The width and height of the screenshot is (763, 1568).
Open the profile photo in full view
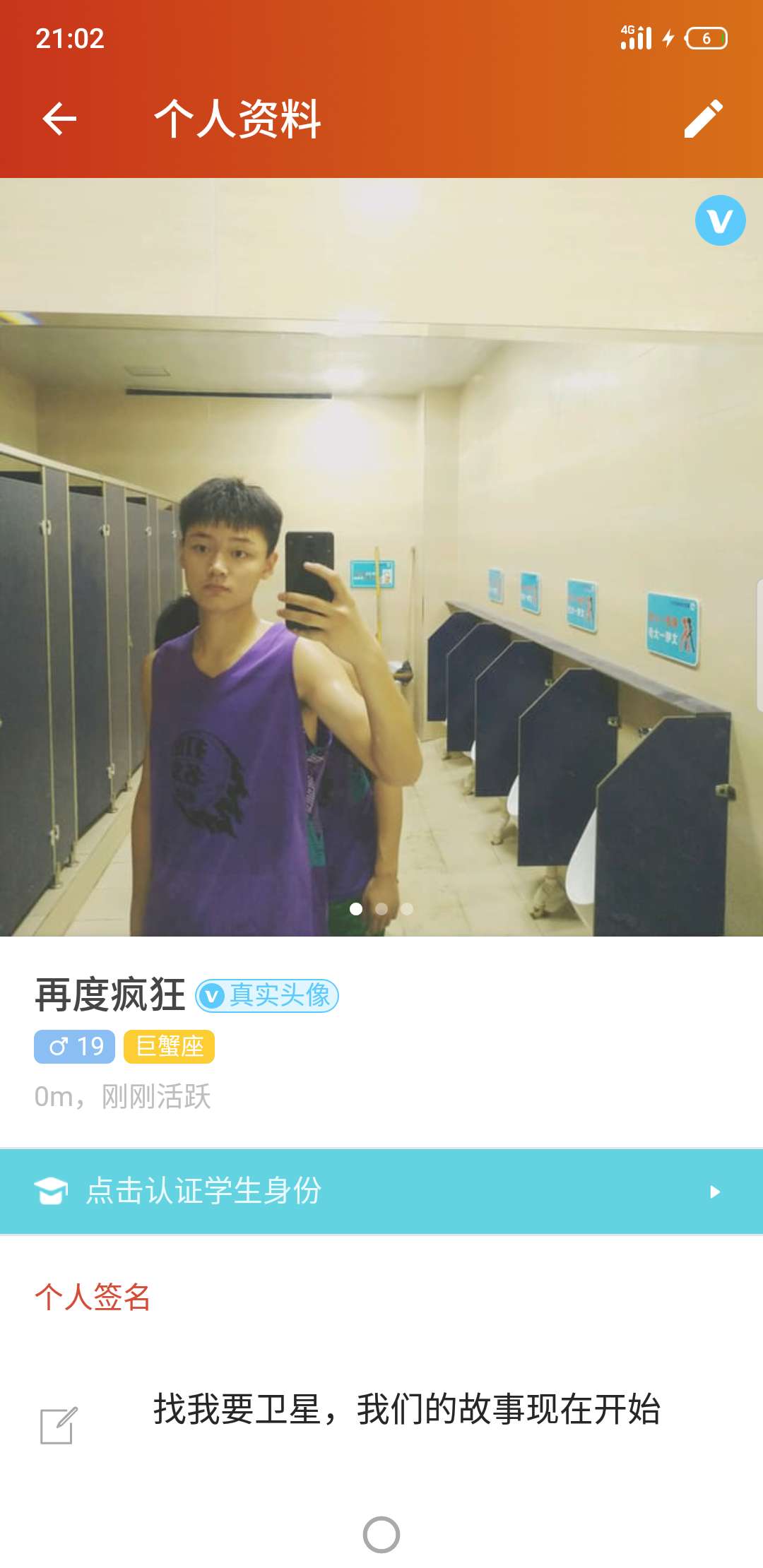coord(381,557)
